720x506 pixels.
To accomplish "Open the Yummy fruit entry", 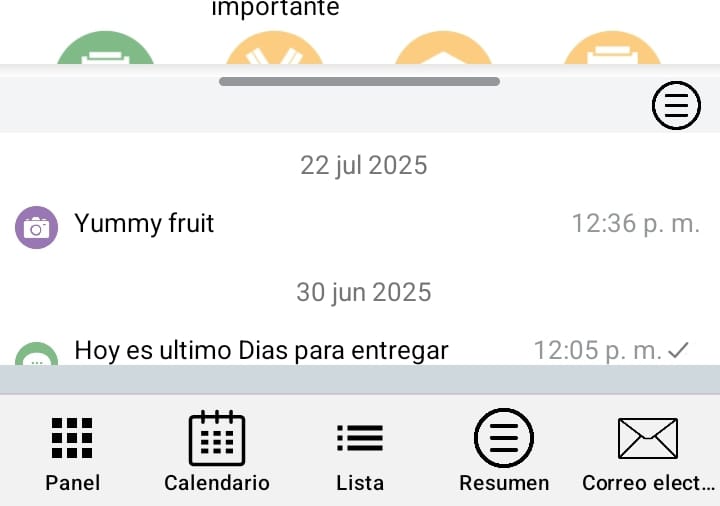I will coord(360,225).
